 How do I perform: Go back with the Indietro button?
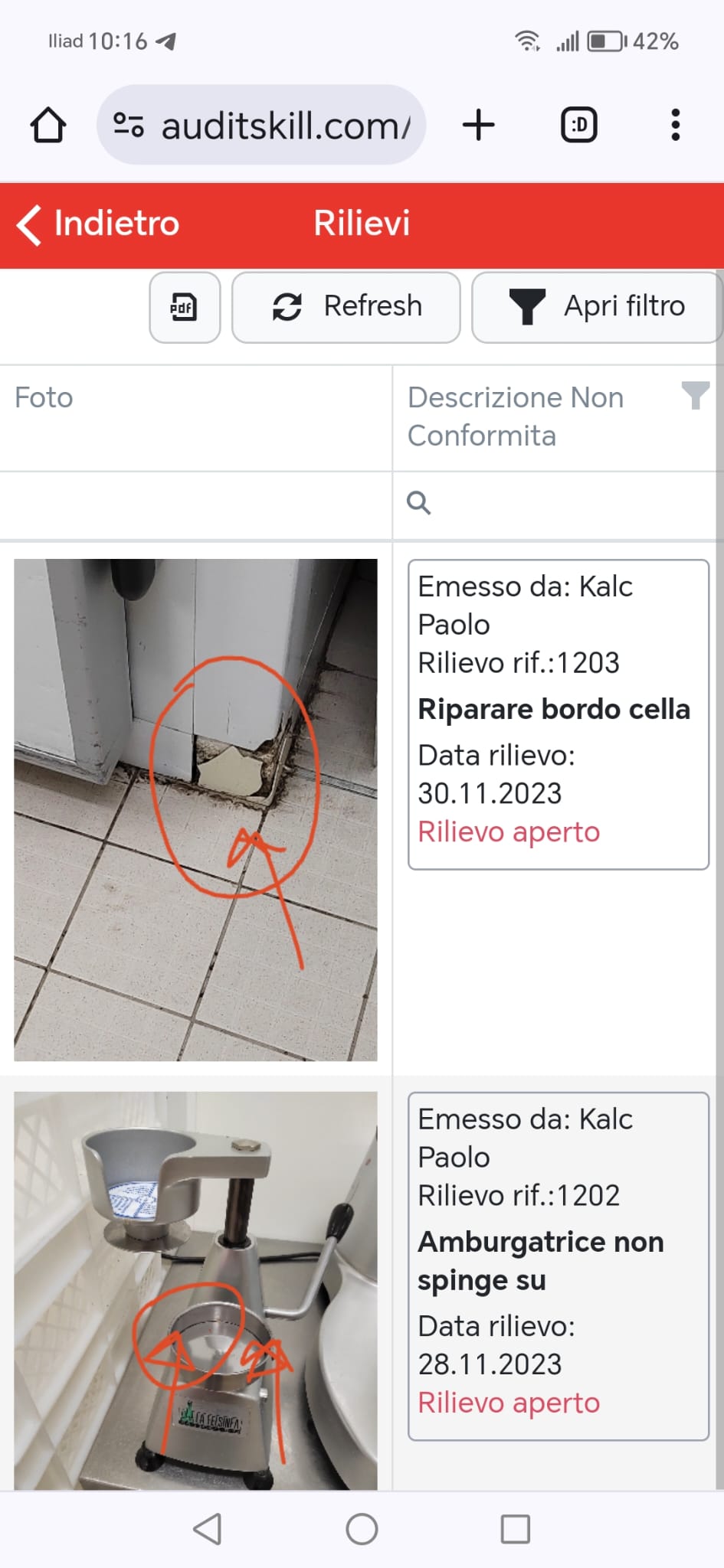[98, 224]
